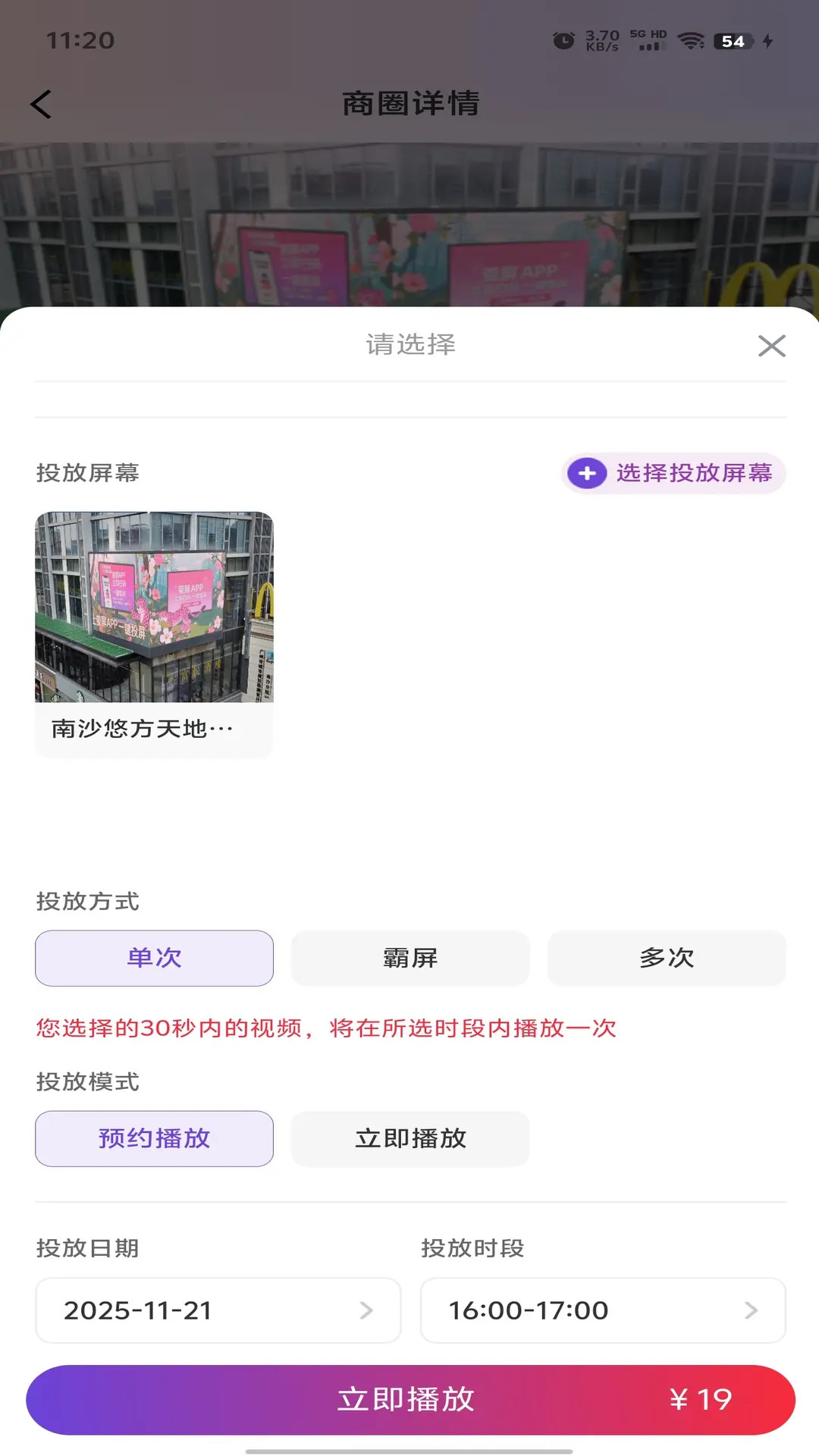The width and height of the screenshot is (819, 1456).
Task: Switch 投放模式 to 立即播放
Action: tap(409, 1138)
